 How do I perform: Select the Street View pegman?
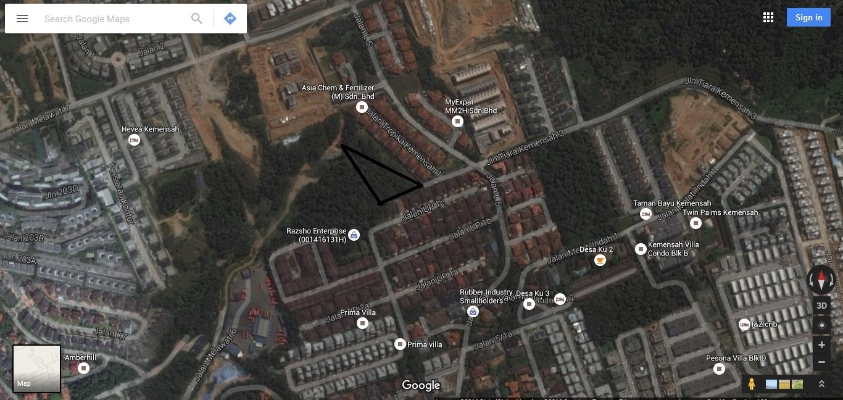(751, 384)
